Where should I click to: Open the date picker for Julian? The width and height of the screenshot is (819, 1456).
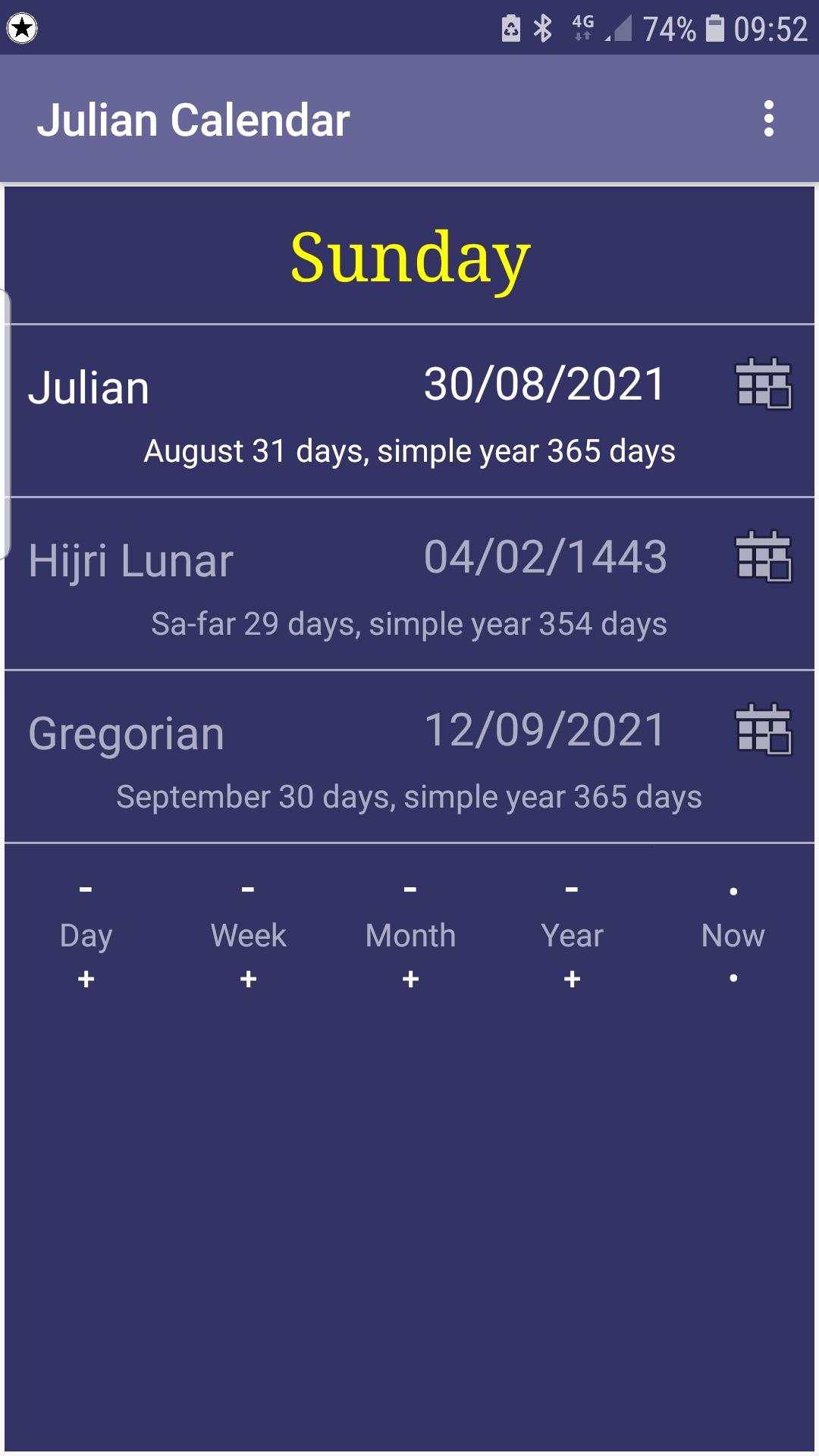763,384
